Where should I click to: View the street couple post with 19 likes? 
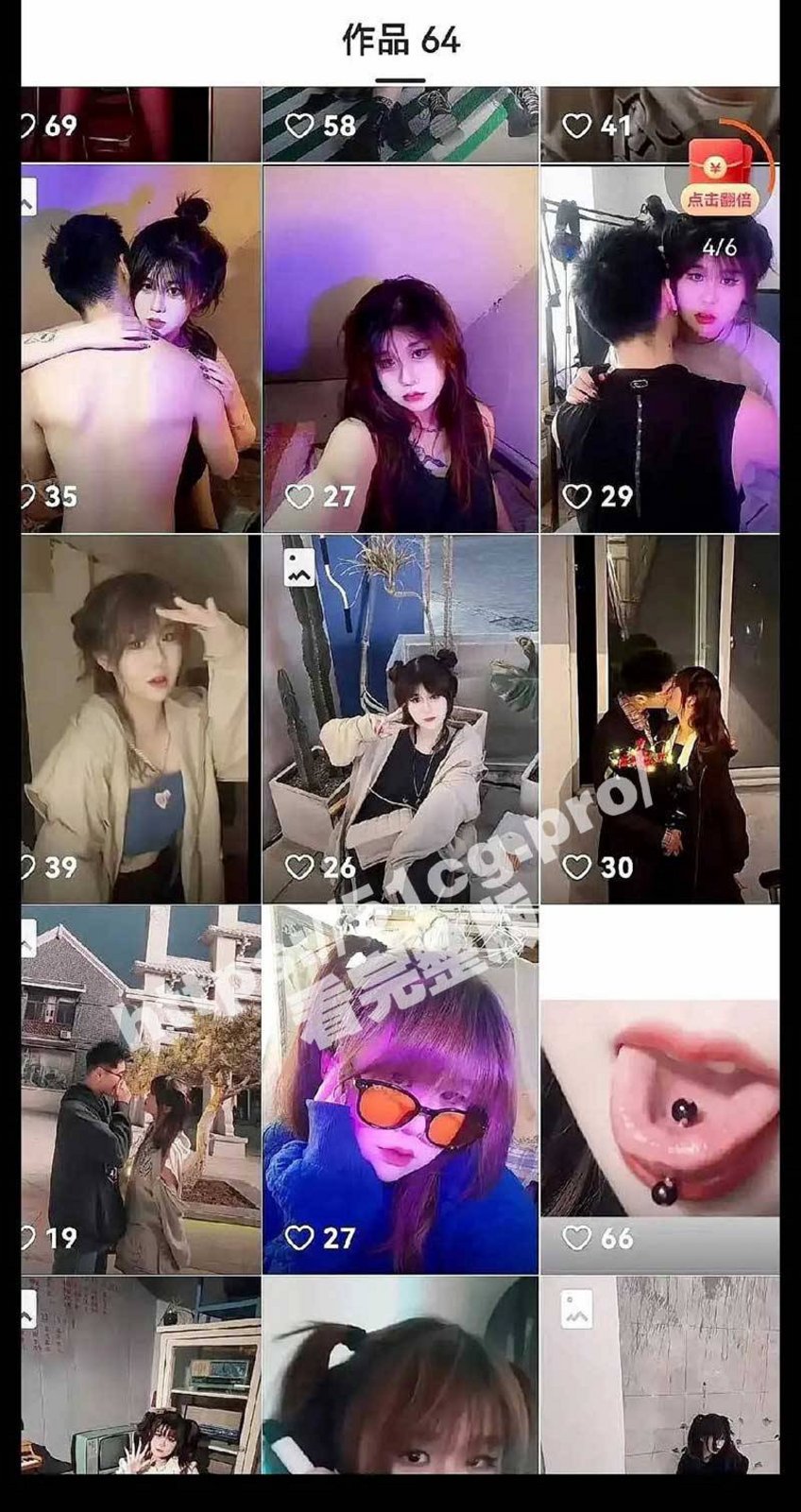pos(140,1090)
